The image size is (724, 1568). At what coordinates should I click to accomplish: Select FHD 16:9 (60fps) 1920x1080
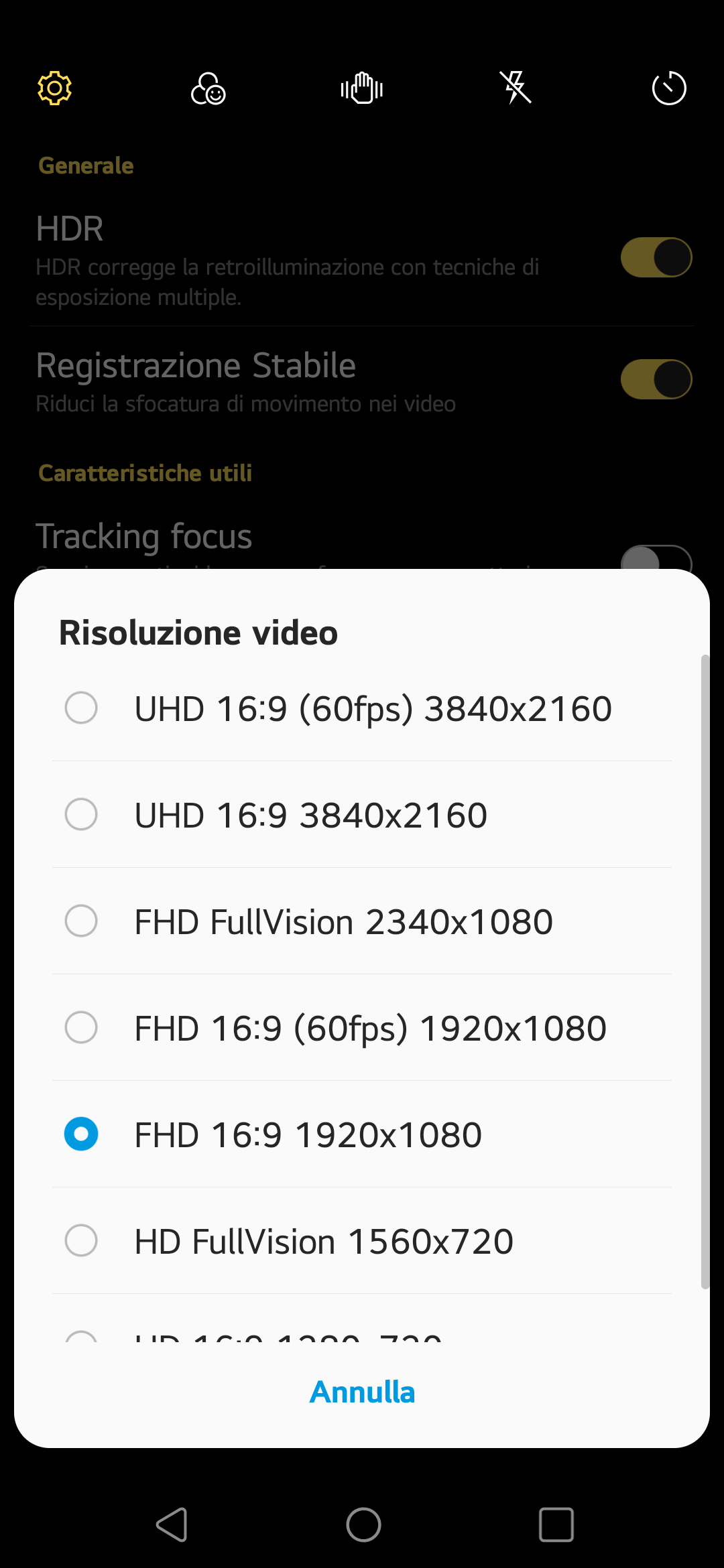(362, 1028)
